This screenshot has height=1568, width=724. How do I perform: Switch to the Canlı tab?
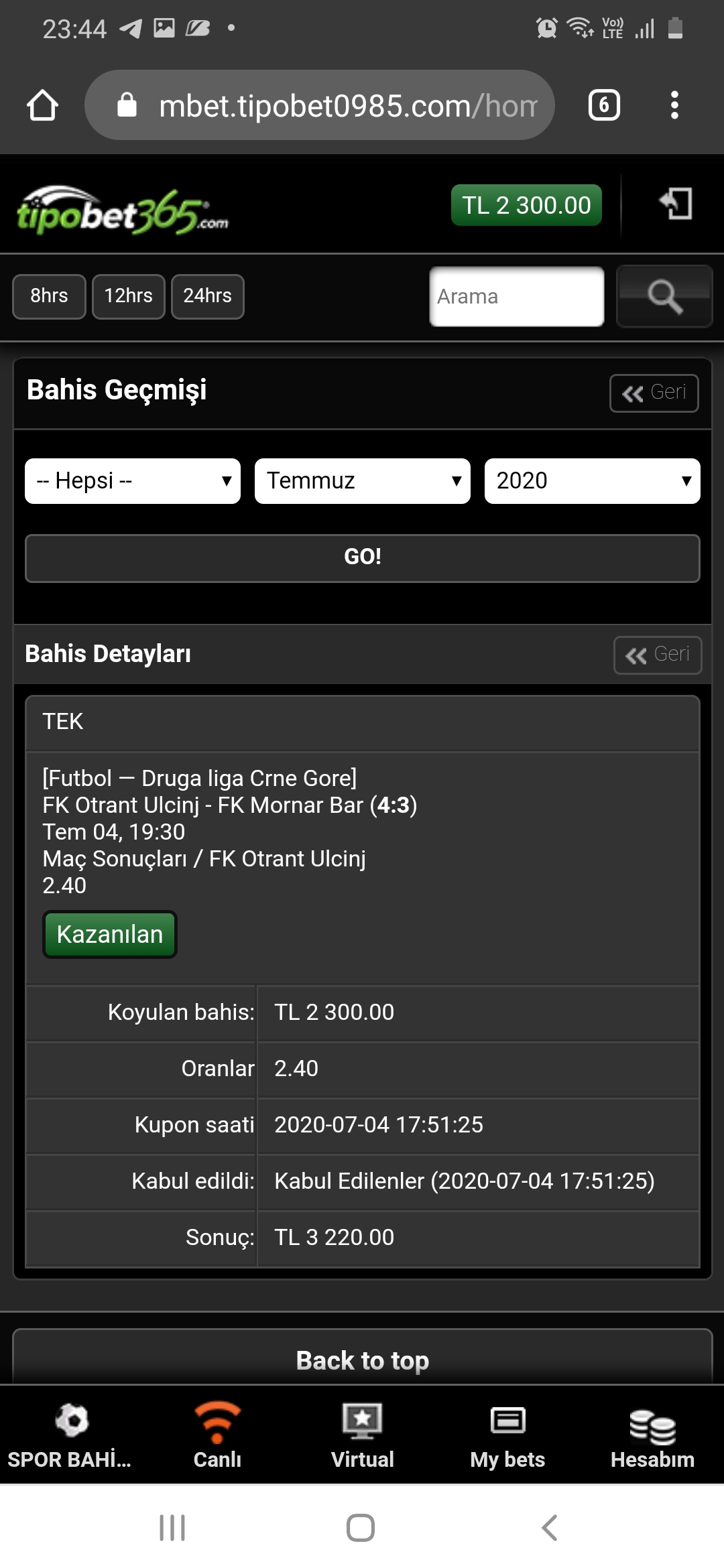click(x=217, y=1434)
